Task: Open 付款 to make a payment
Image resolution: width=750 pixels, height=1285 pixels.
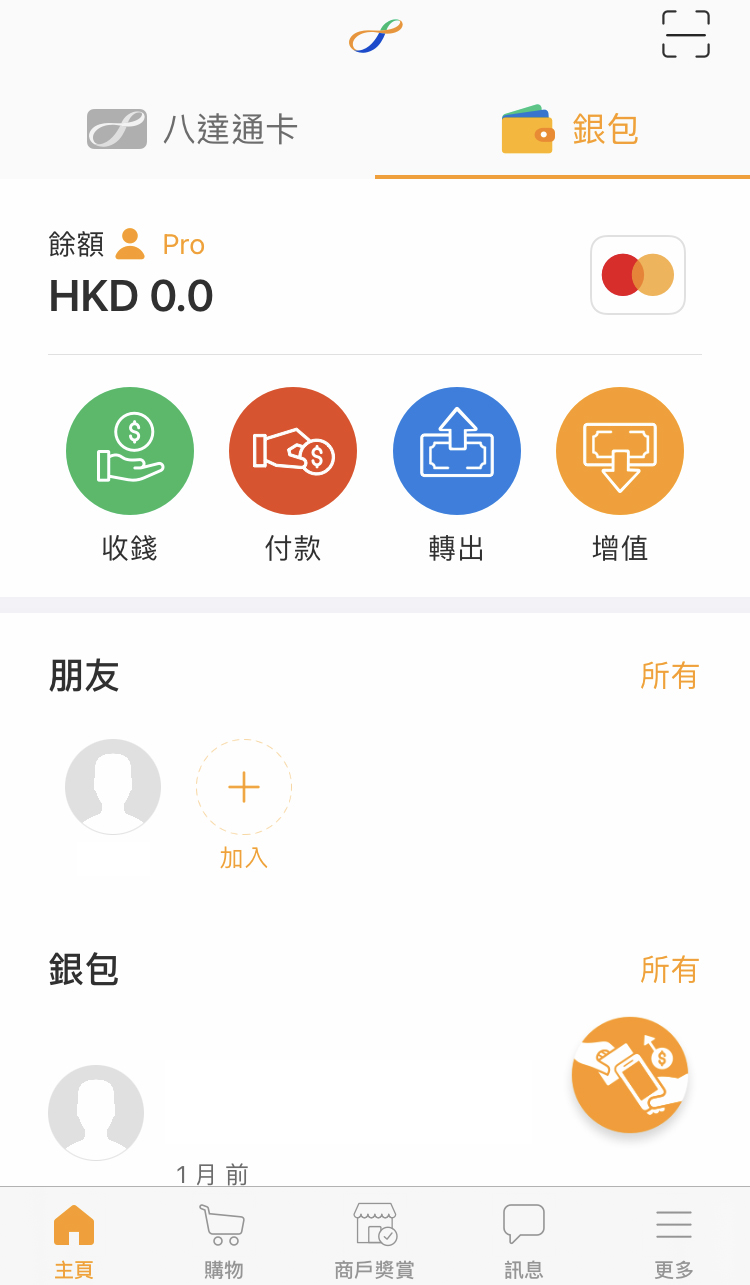Action: pyautogui.click(x=293, y=475)
